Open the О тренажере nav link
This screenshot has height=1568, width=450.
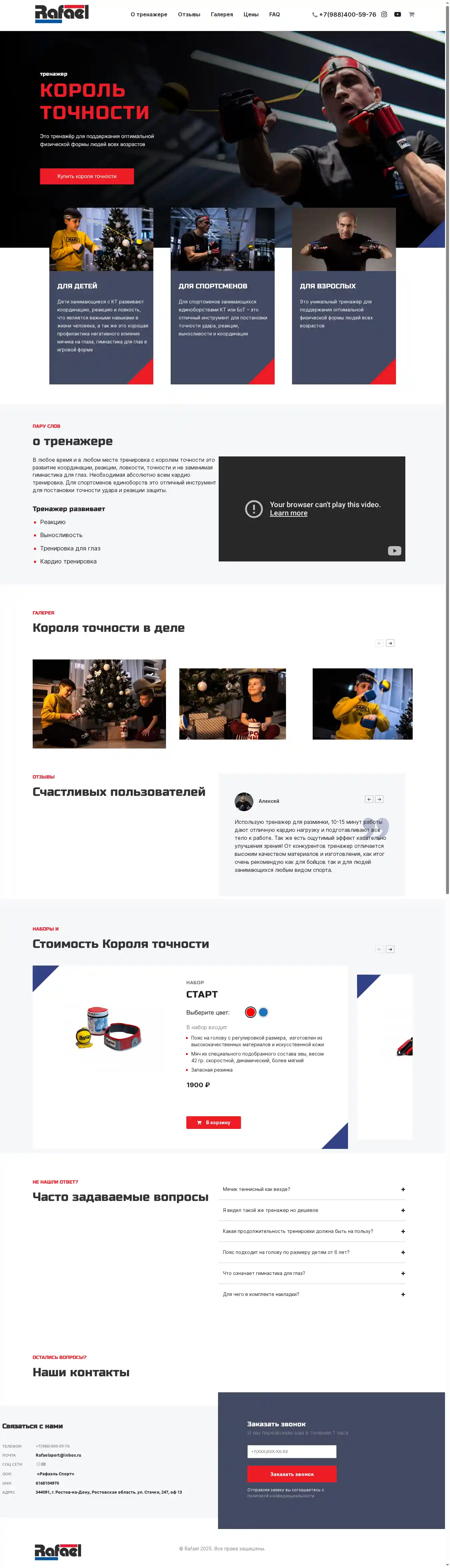(149, 15)
